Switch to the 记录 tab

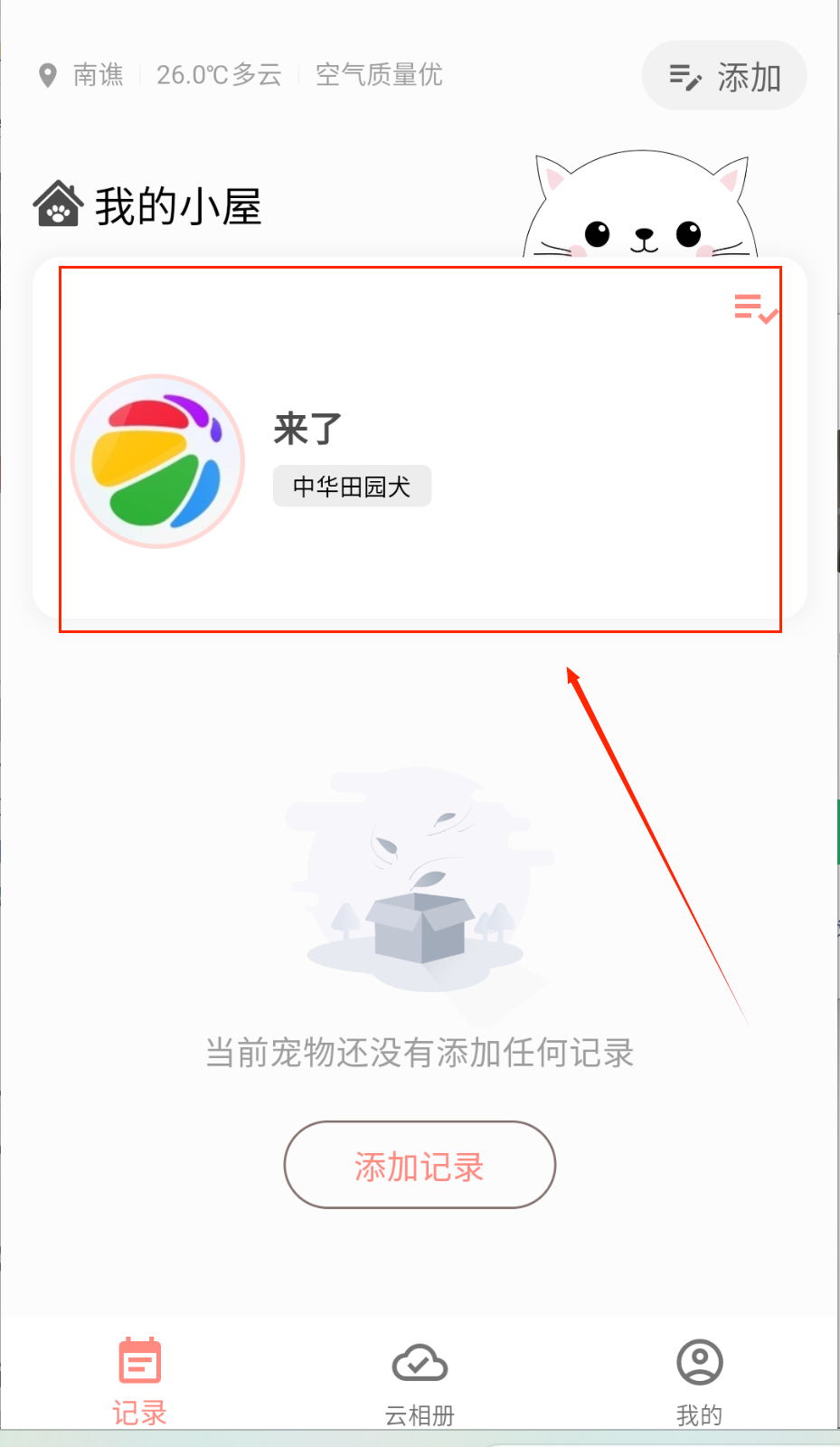tap(140, 1382)
